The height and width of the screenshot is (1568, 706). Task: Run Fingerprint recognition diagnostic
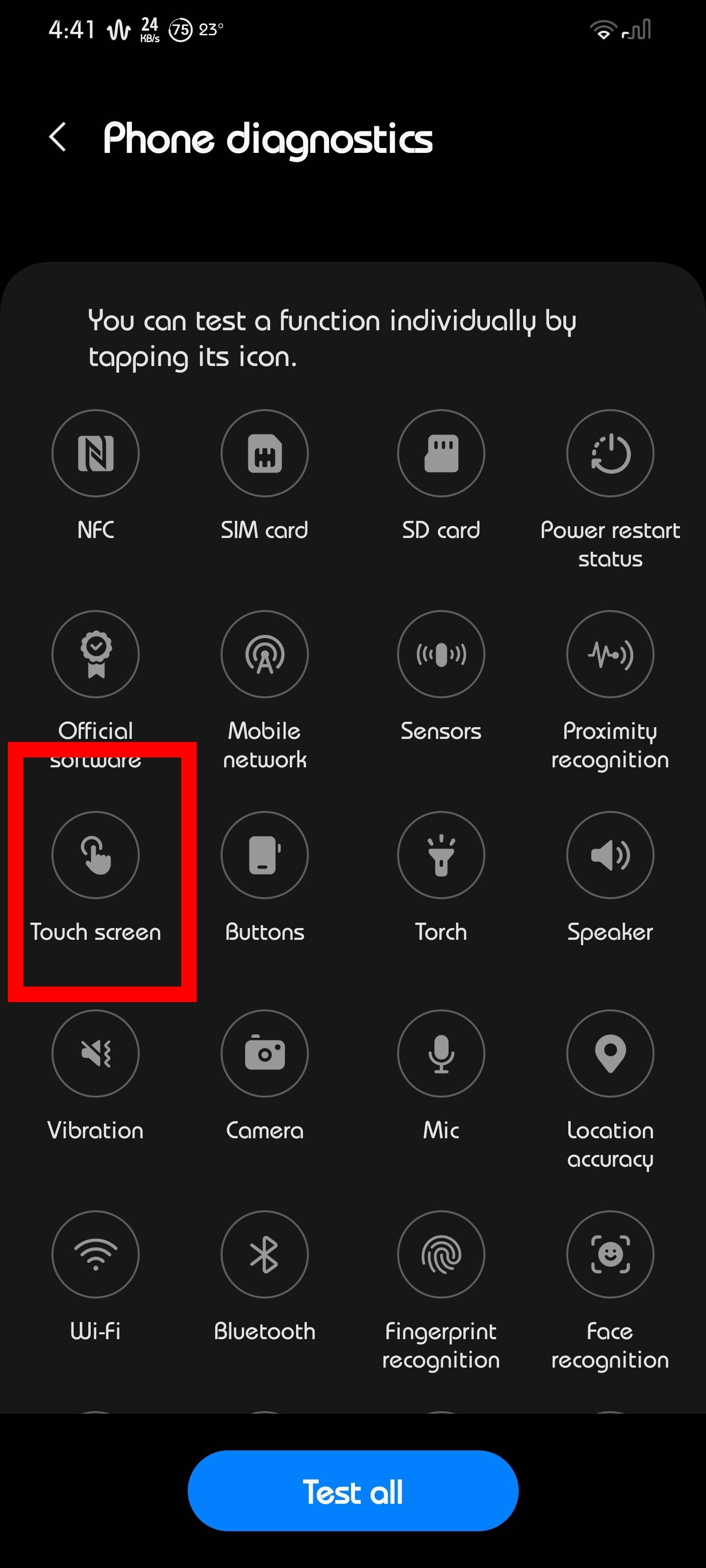point(441,1254)
